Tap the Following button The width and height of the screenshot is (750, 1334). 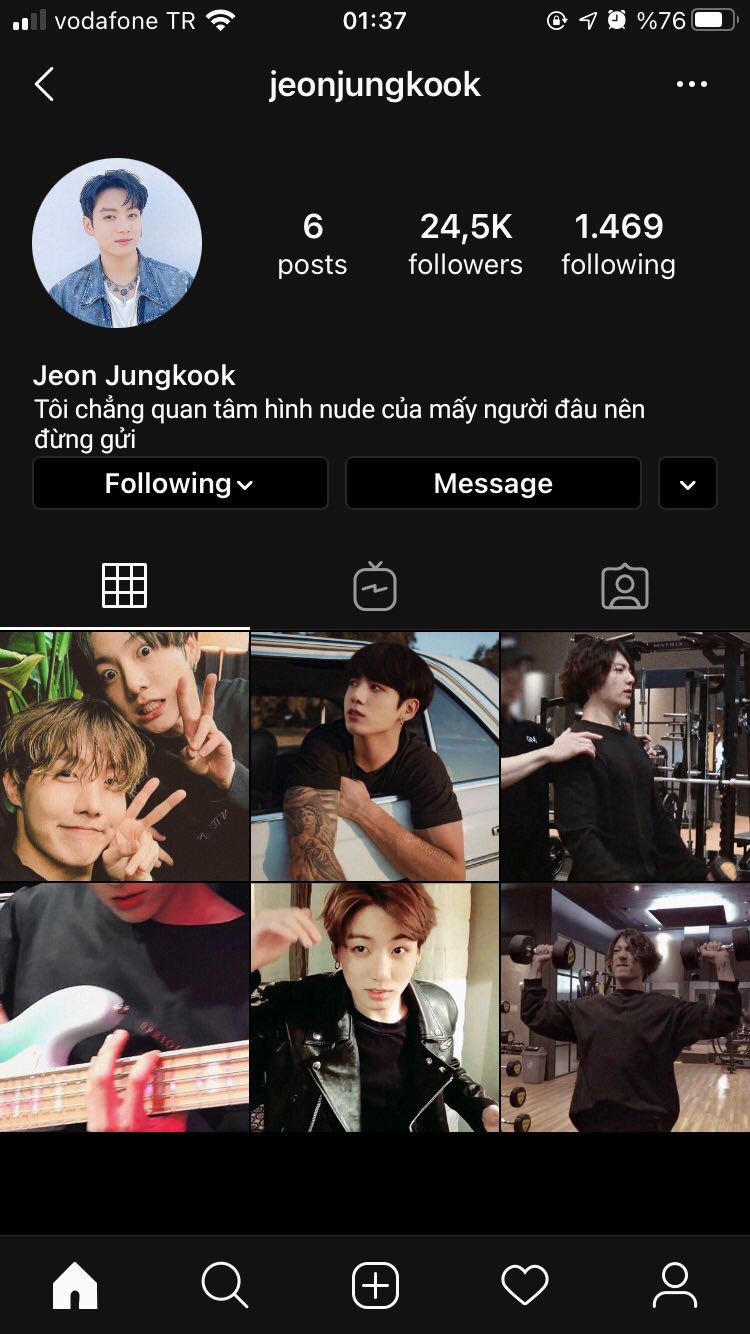[180, 483]
